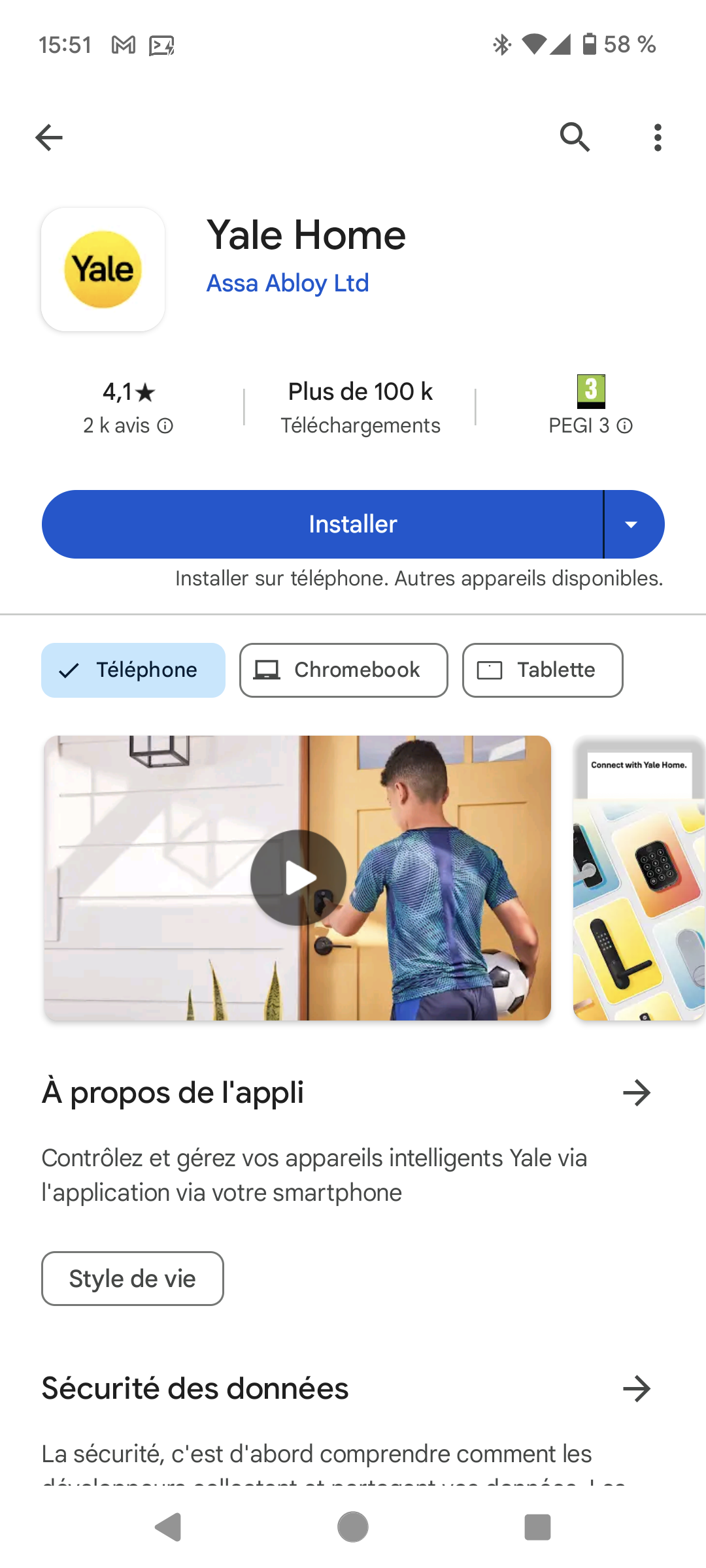Show PEGI 3 content rating info
This screenshot has width=706, height=1568.
590,425
